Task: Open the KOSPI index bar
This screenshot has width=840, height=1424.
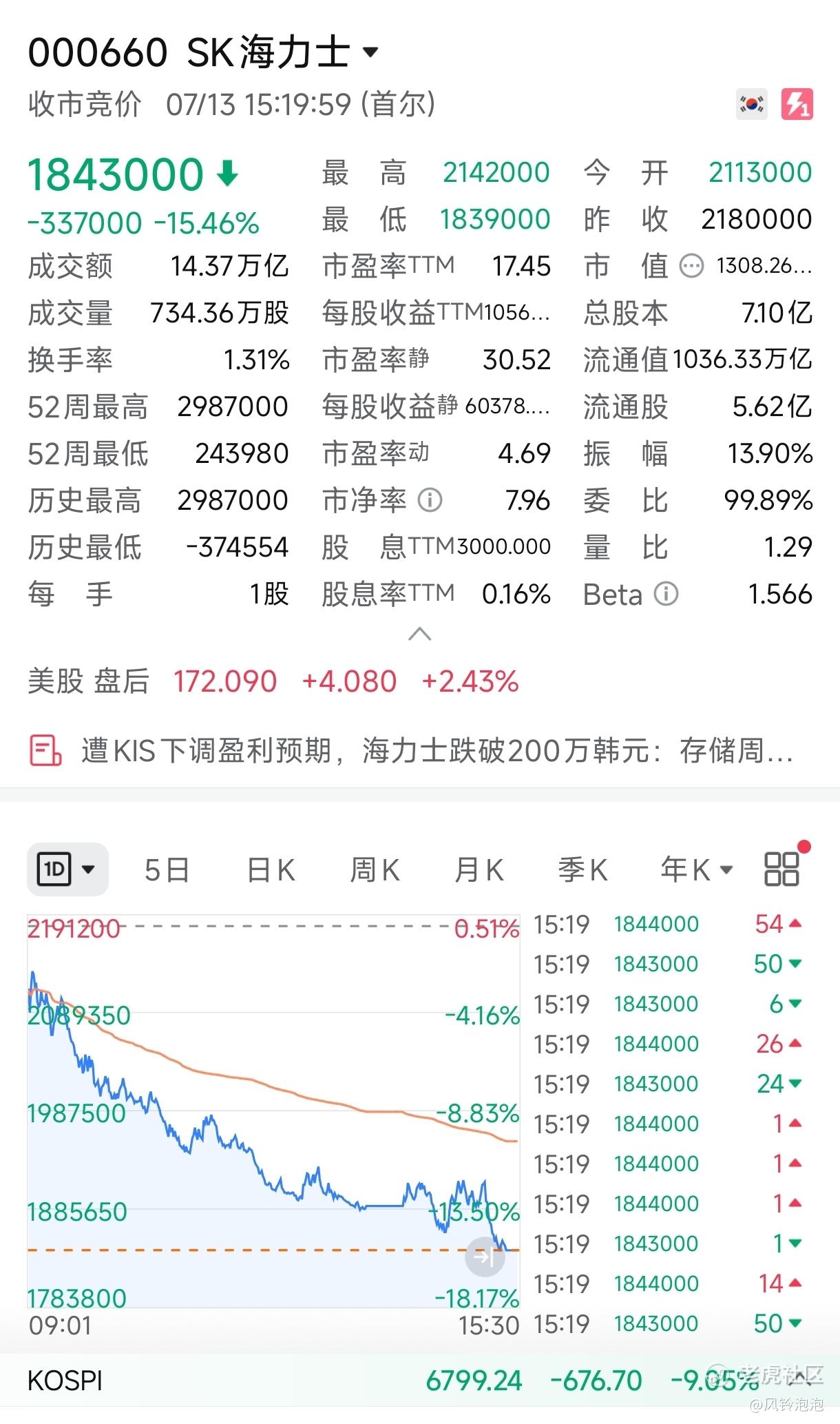Action: point(420,1381)
